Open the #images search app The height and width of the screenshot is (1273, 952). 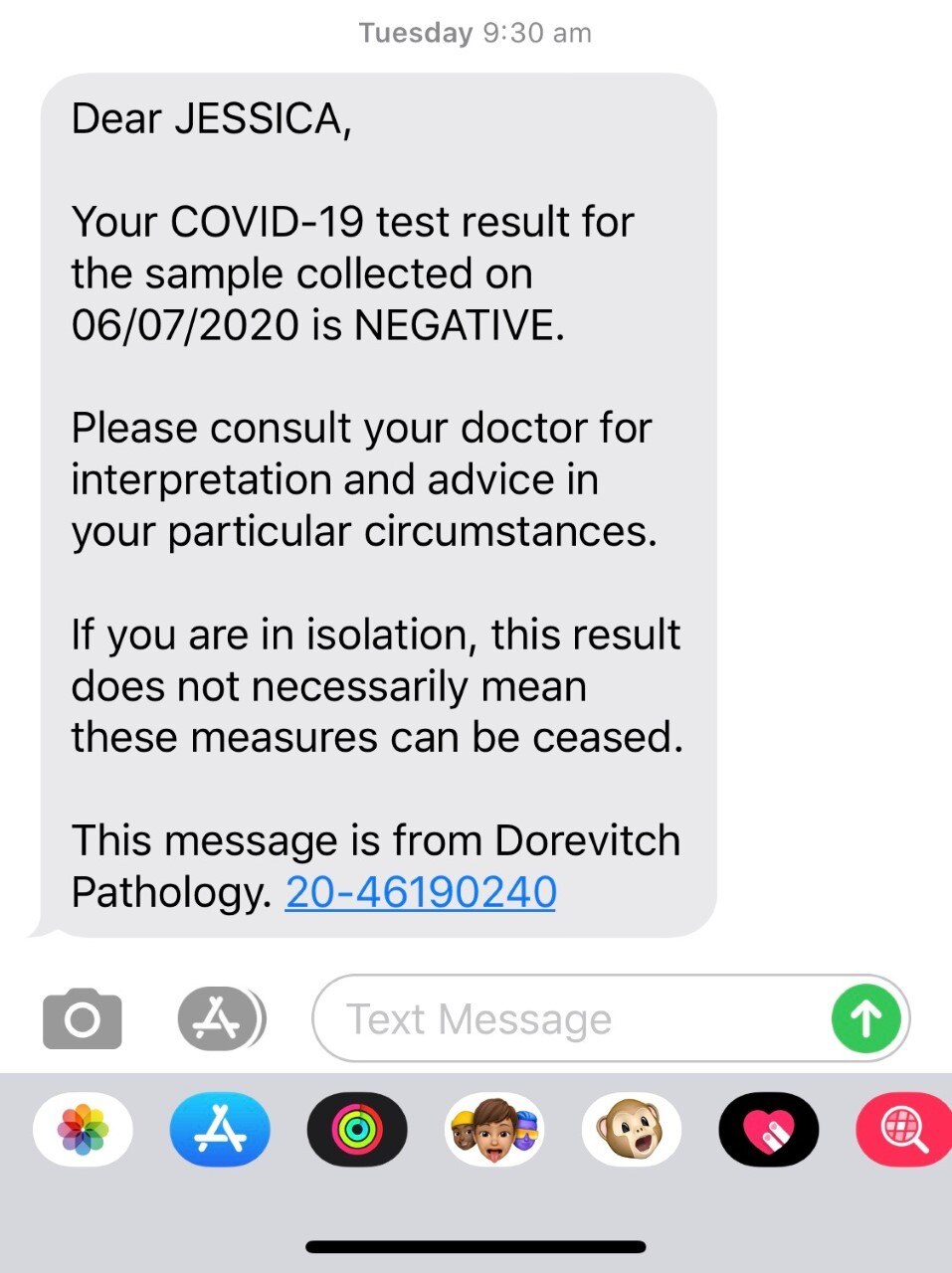coord(903,1130)
